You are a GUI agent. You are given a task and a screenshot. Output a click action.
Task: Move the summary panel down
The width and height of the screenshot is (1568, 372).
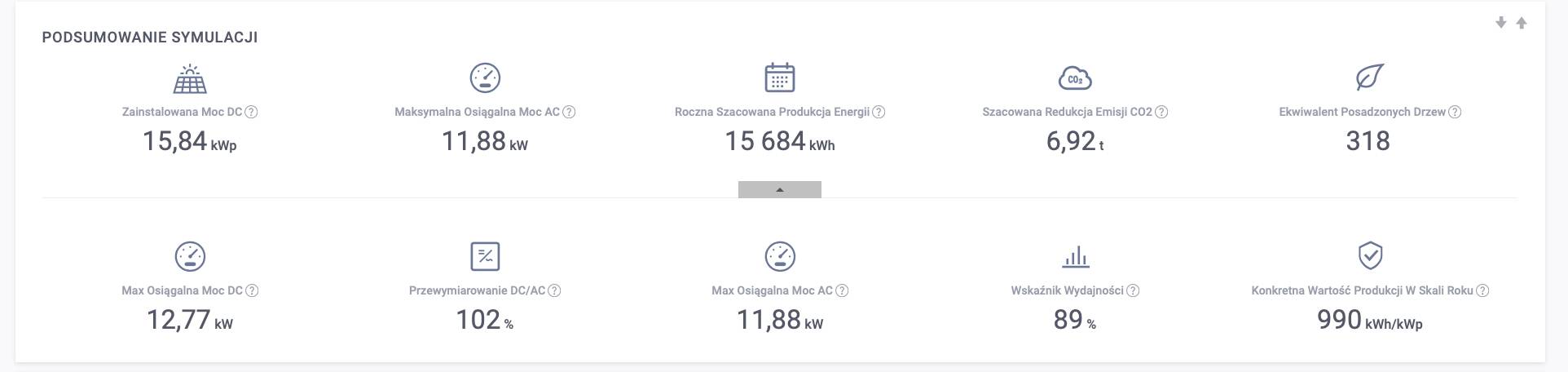1500,23
